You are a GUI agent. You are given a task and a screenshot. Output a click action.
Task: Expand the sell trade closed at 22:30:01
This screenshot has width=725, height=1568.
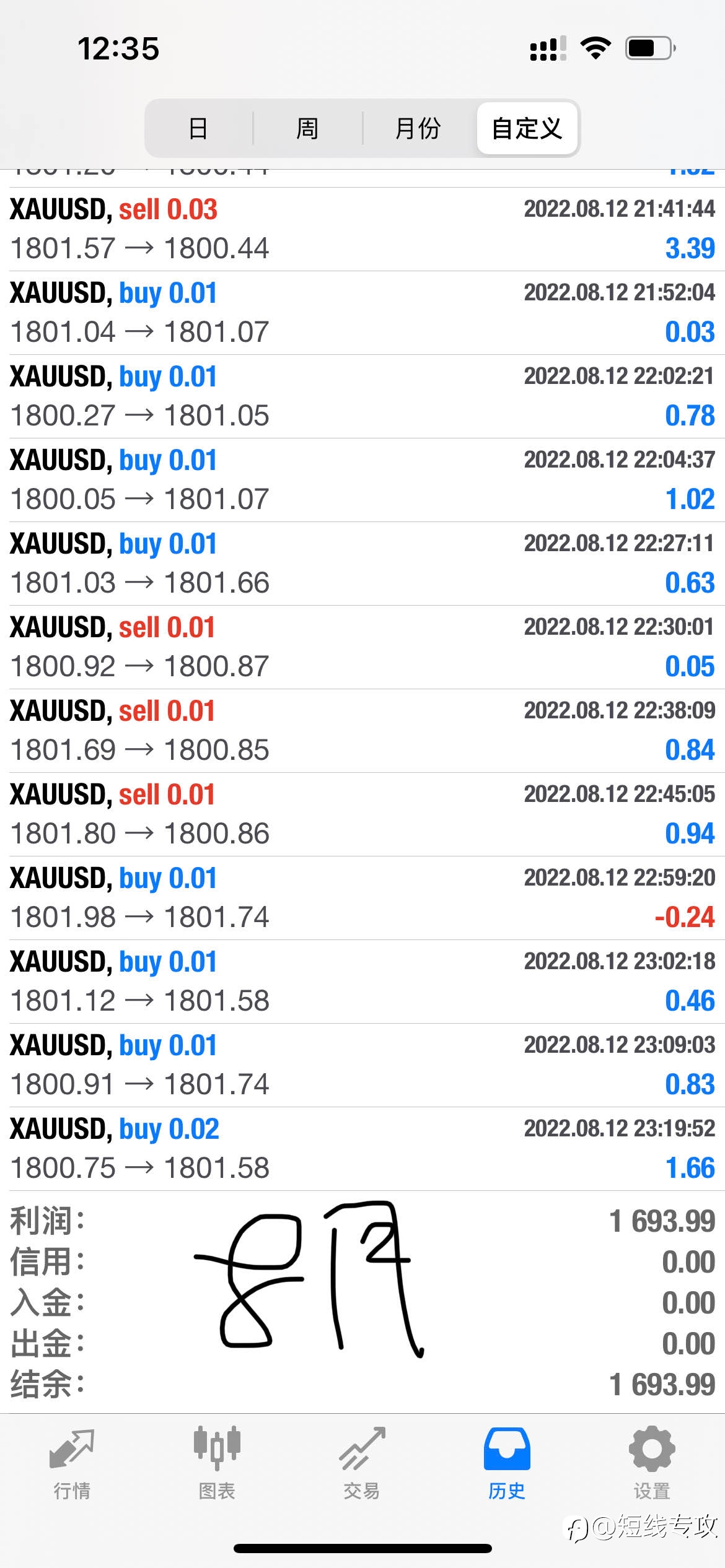(362, 647)
